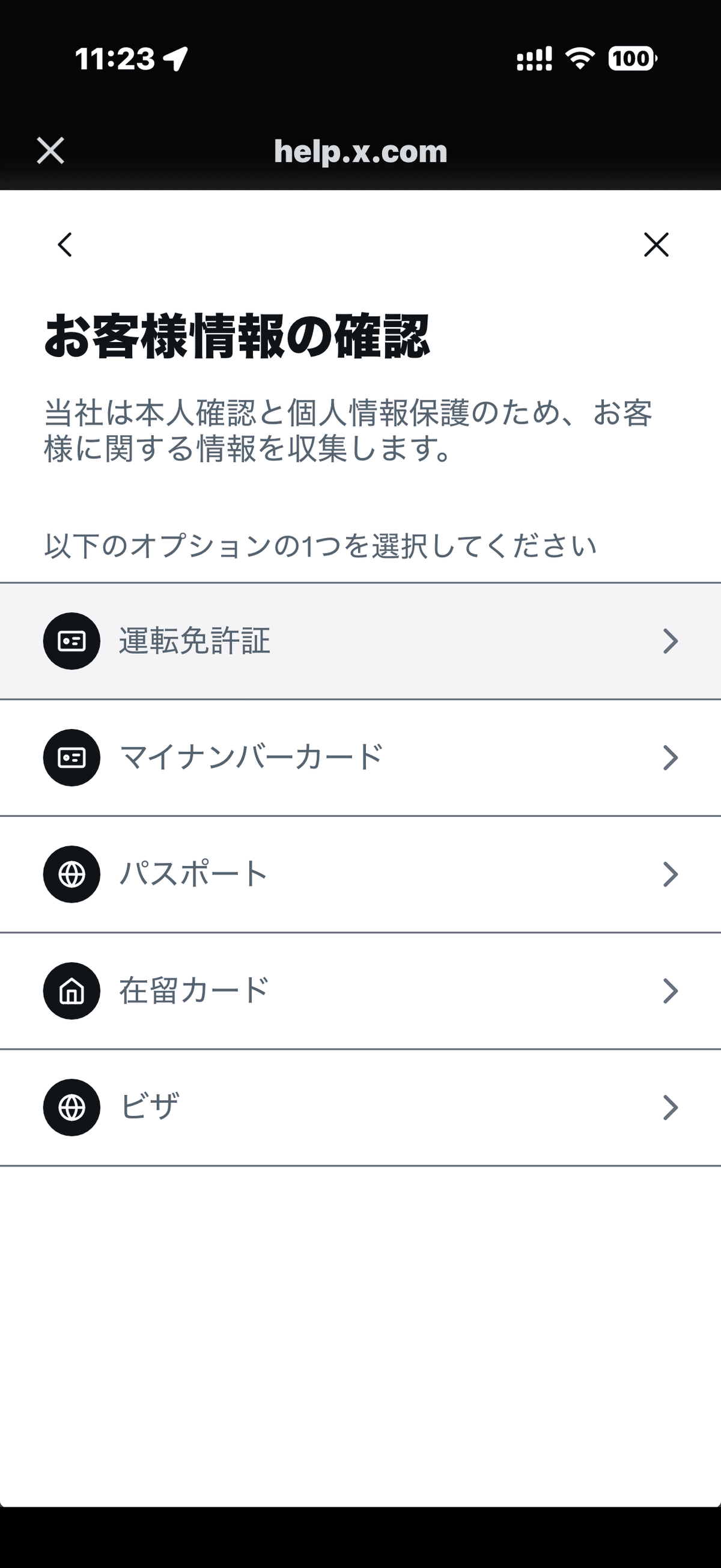This screenshot has height=1568, width=721.
Task: Select the globe icon next to ビザ
Action: click(x=71, y=1108)
